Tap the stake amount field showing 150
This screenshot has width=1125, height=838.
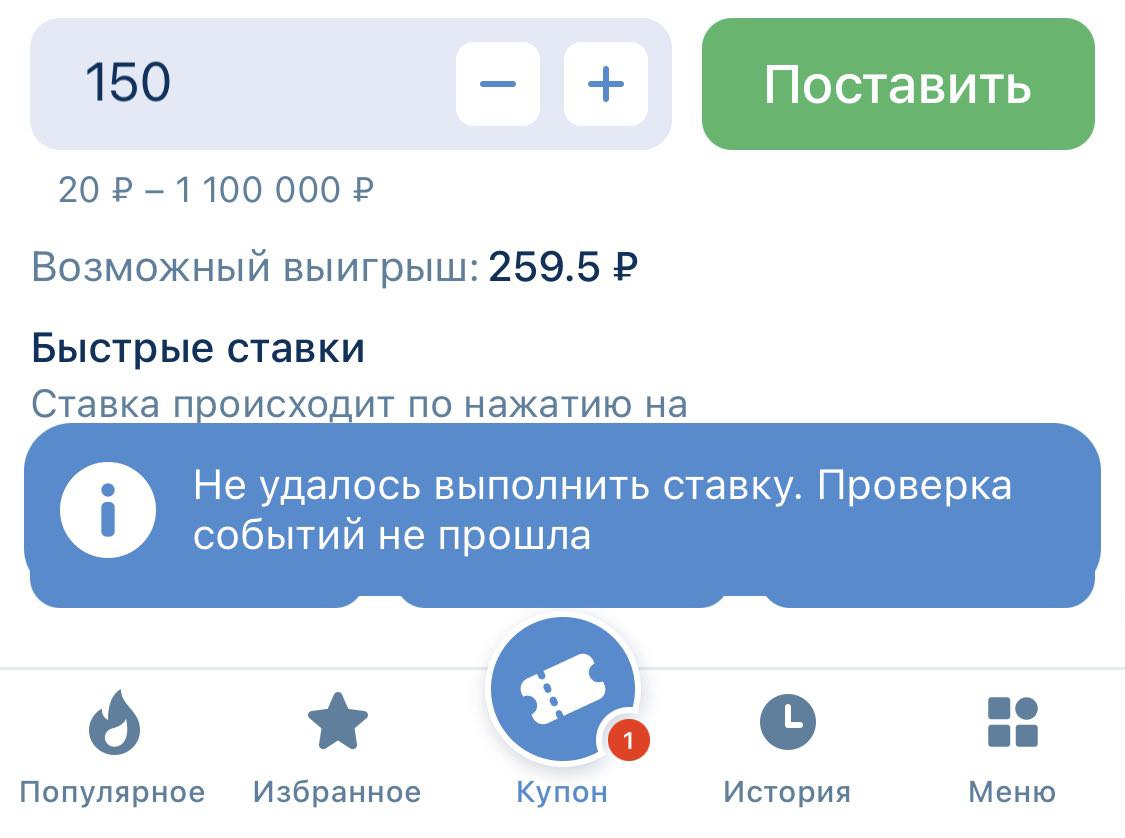click(x=240, y=83)
